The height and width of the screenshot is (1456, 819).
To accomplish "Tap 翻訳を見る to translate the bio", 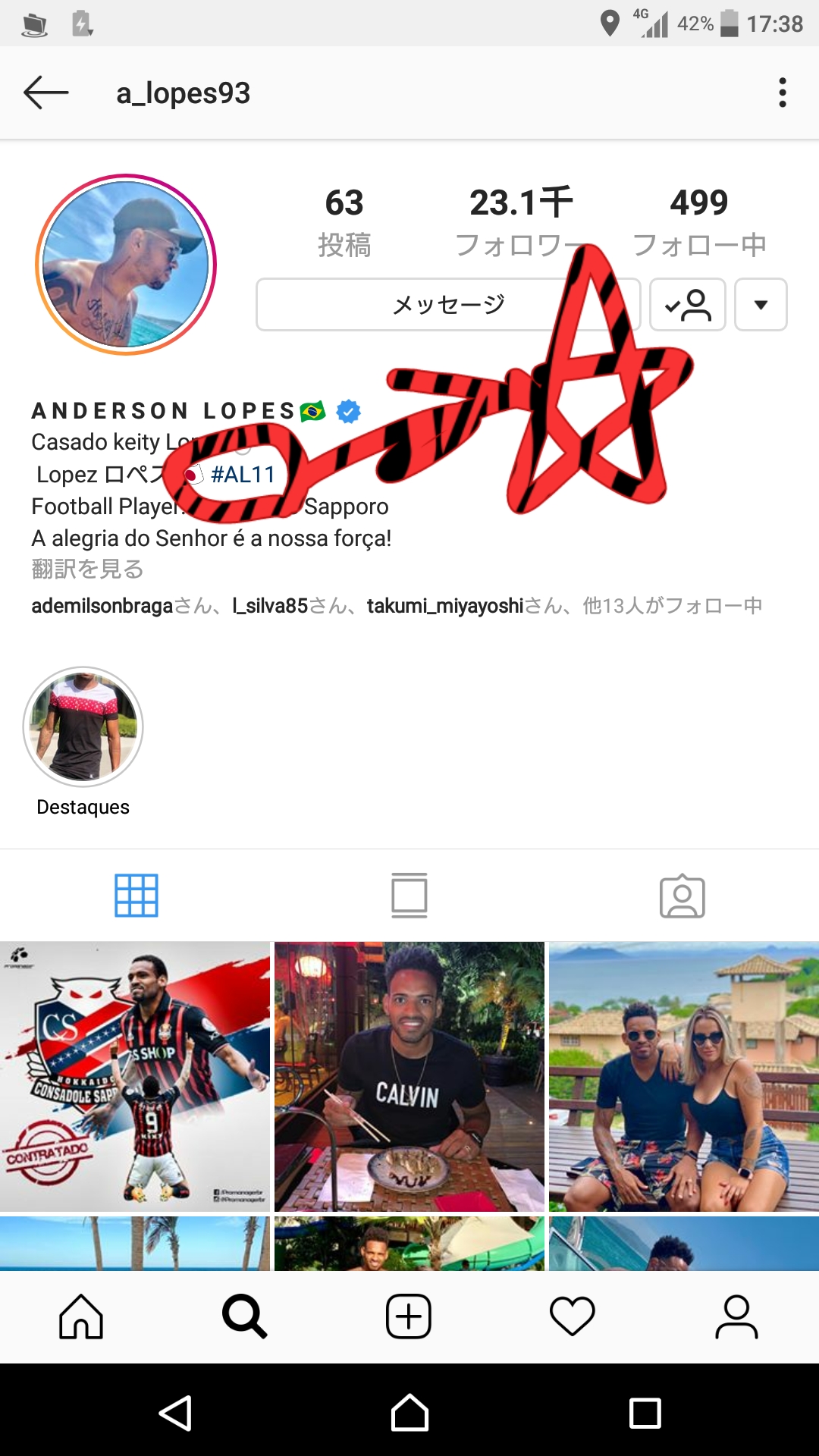I will 87,569.
